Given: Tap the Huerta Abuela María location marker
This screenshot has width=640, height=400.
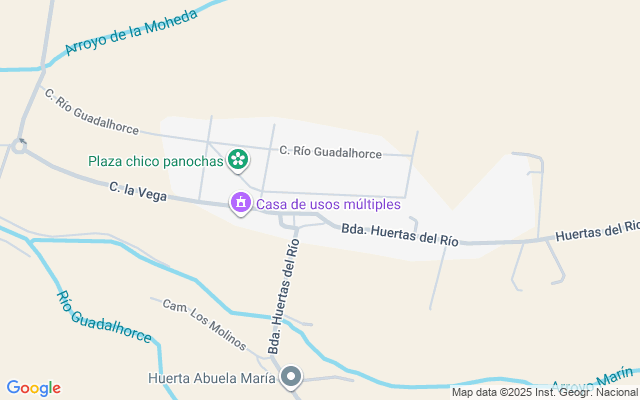Looking at the screenshot, I should coord(291,377).
